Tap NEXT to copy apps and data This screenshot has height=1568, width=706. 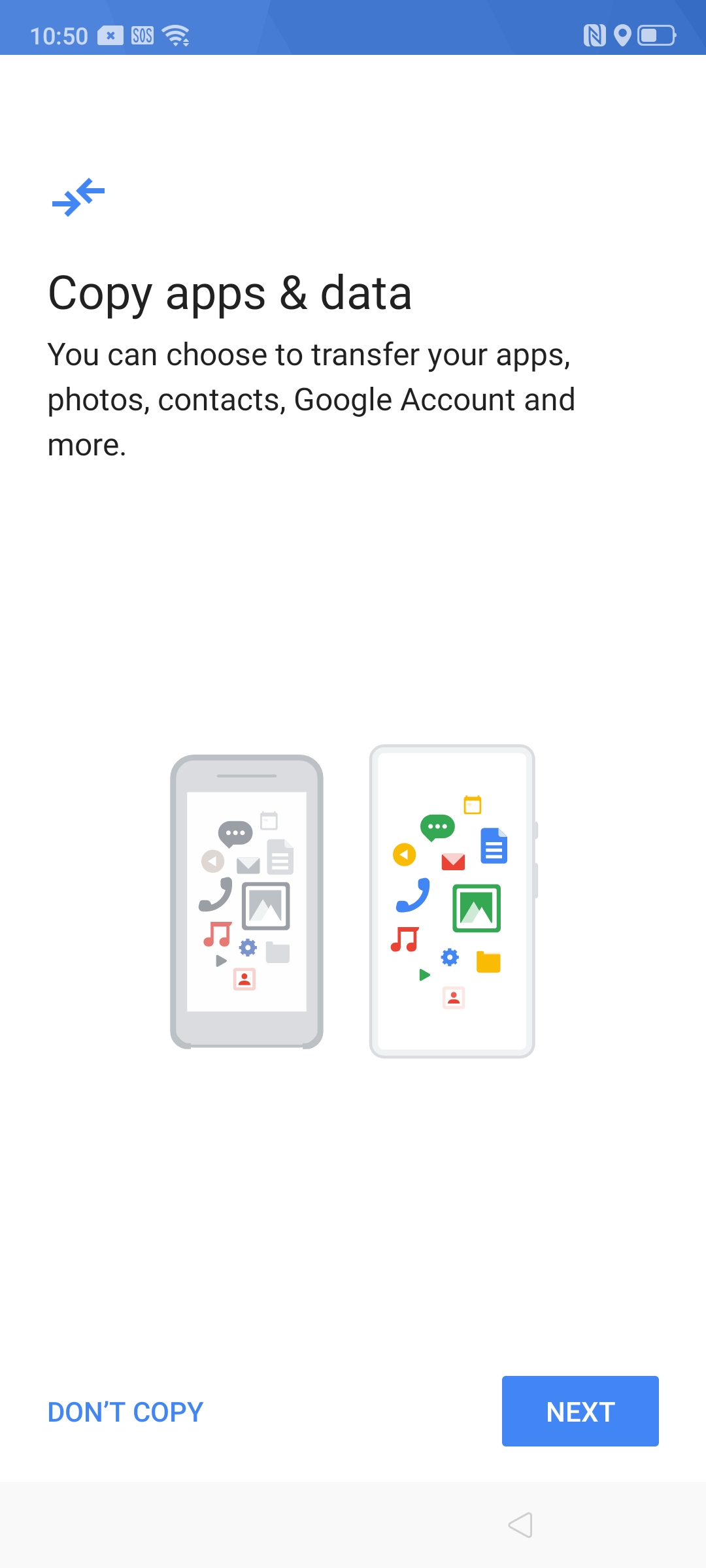pyautogui.click(x=580, y=1411)
